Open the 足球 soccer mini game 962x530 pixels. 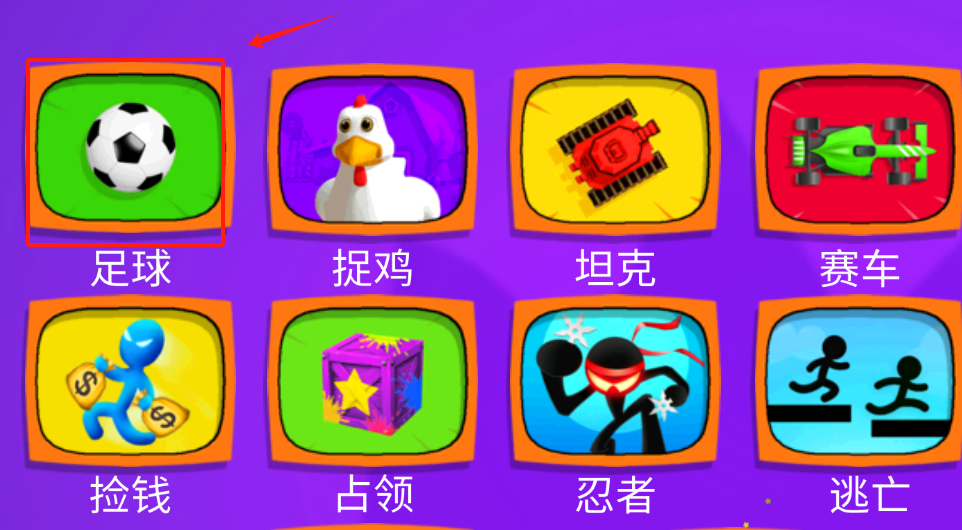(x=127, y=151)
